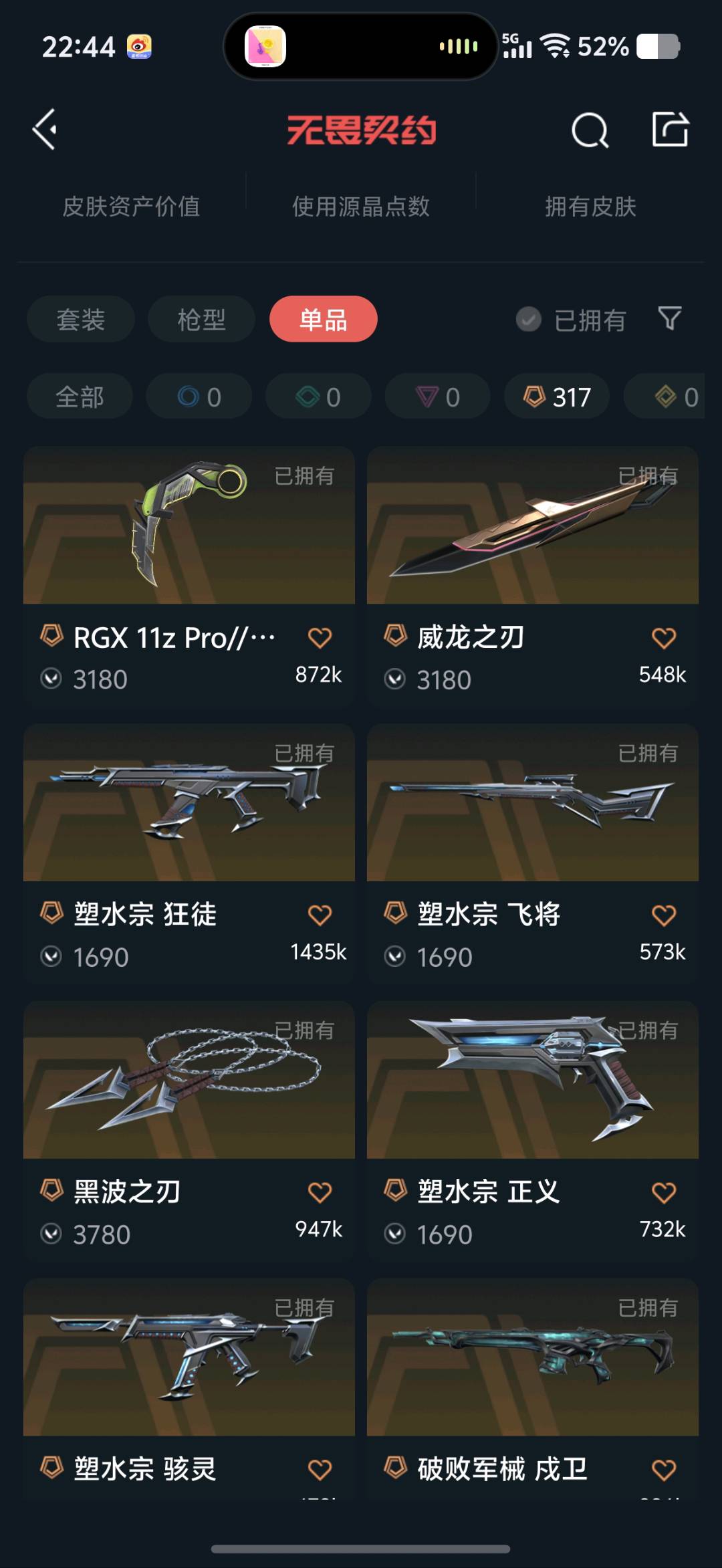Like the 破败军械 戍卫 skin
Screen dimensions: 722x1568
point(663,1469)
